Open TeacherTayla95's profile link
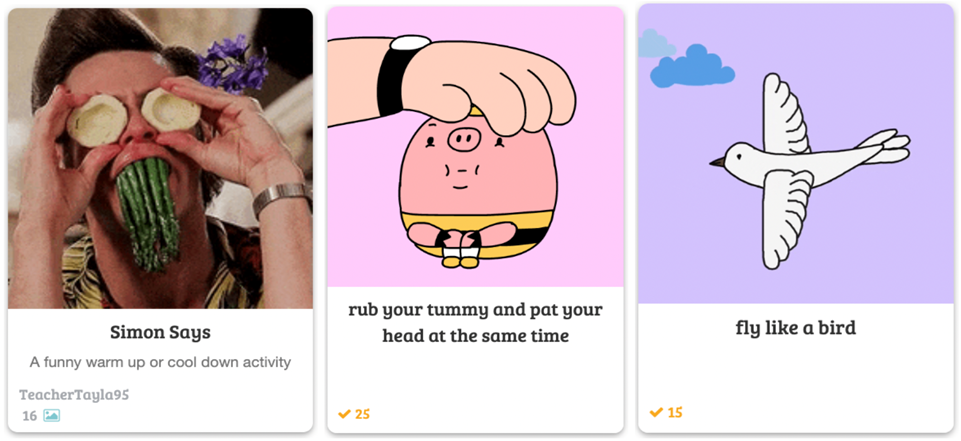The width and height of the screenshot is (961, 441). (x=74, y=395)
